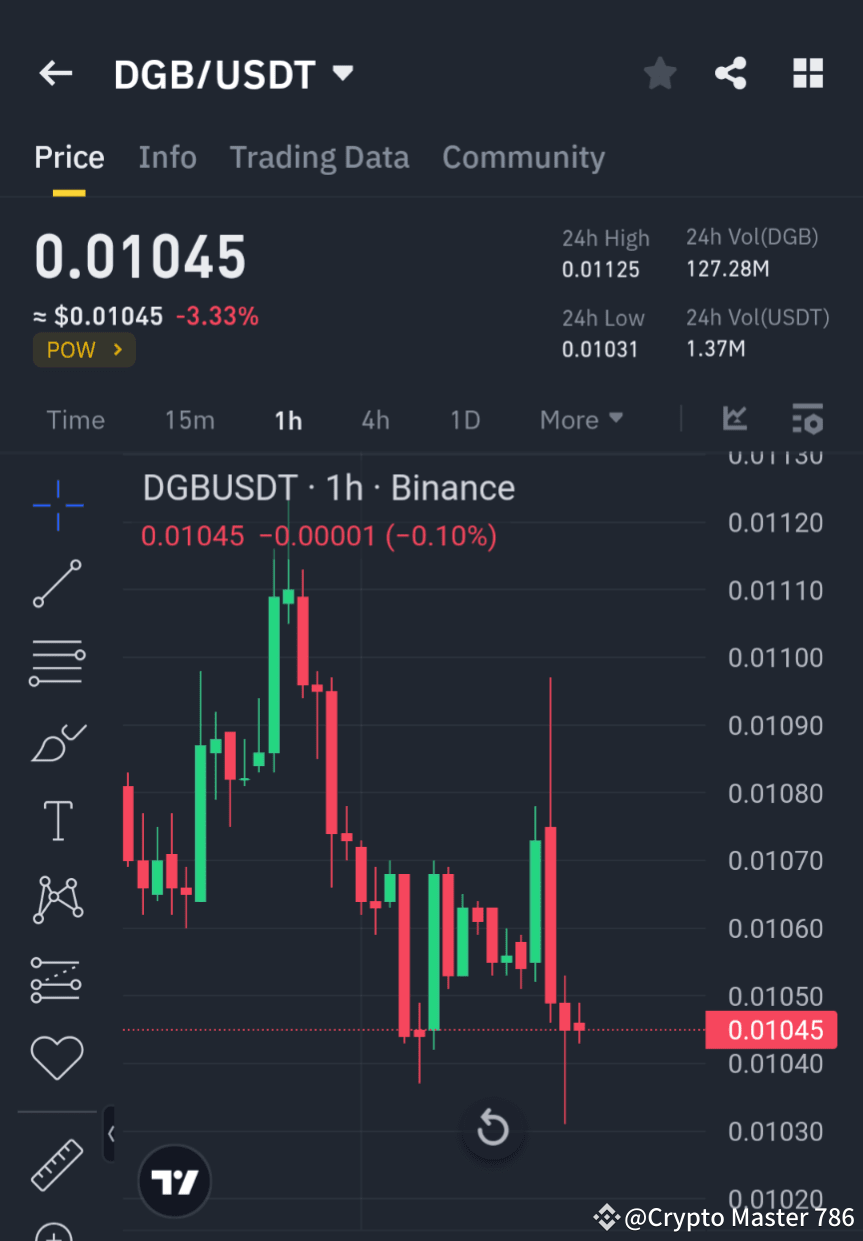Select the crosshair cursor tool

[x=57, y=506]
